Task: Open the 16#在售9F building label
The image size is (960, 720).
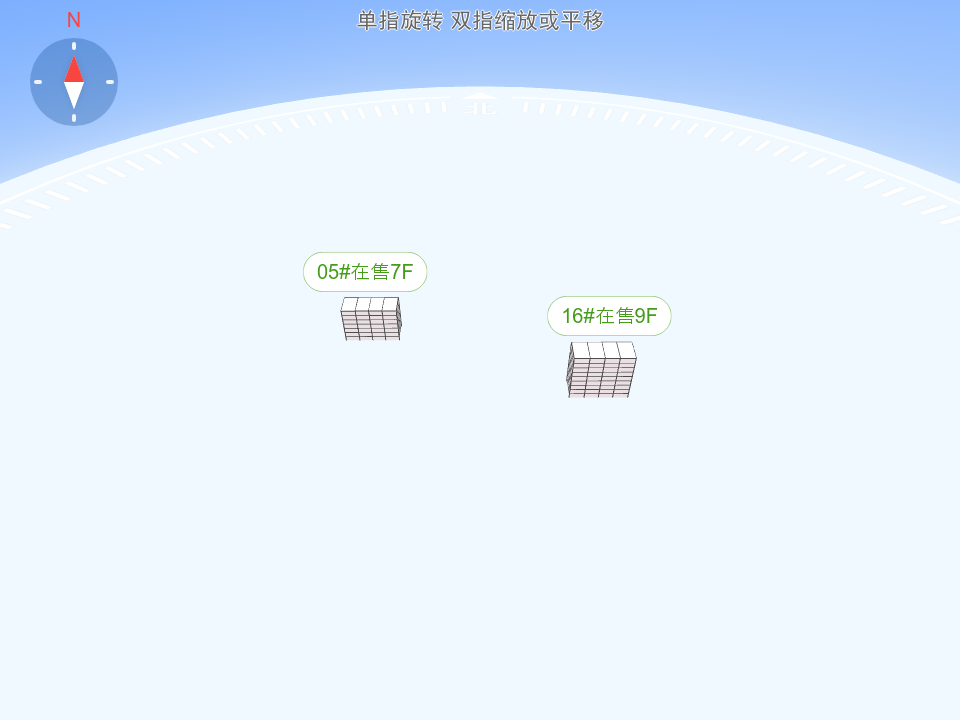Action: pos(609,316)
